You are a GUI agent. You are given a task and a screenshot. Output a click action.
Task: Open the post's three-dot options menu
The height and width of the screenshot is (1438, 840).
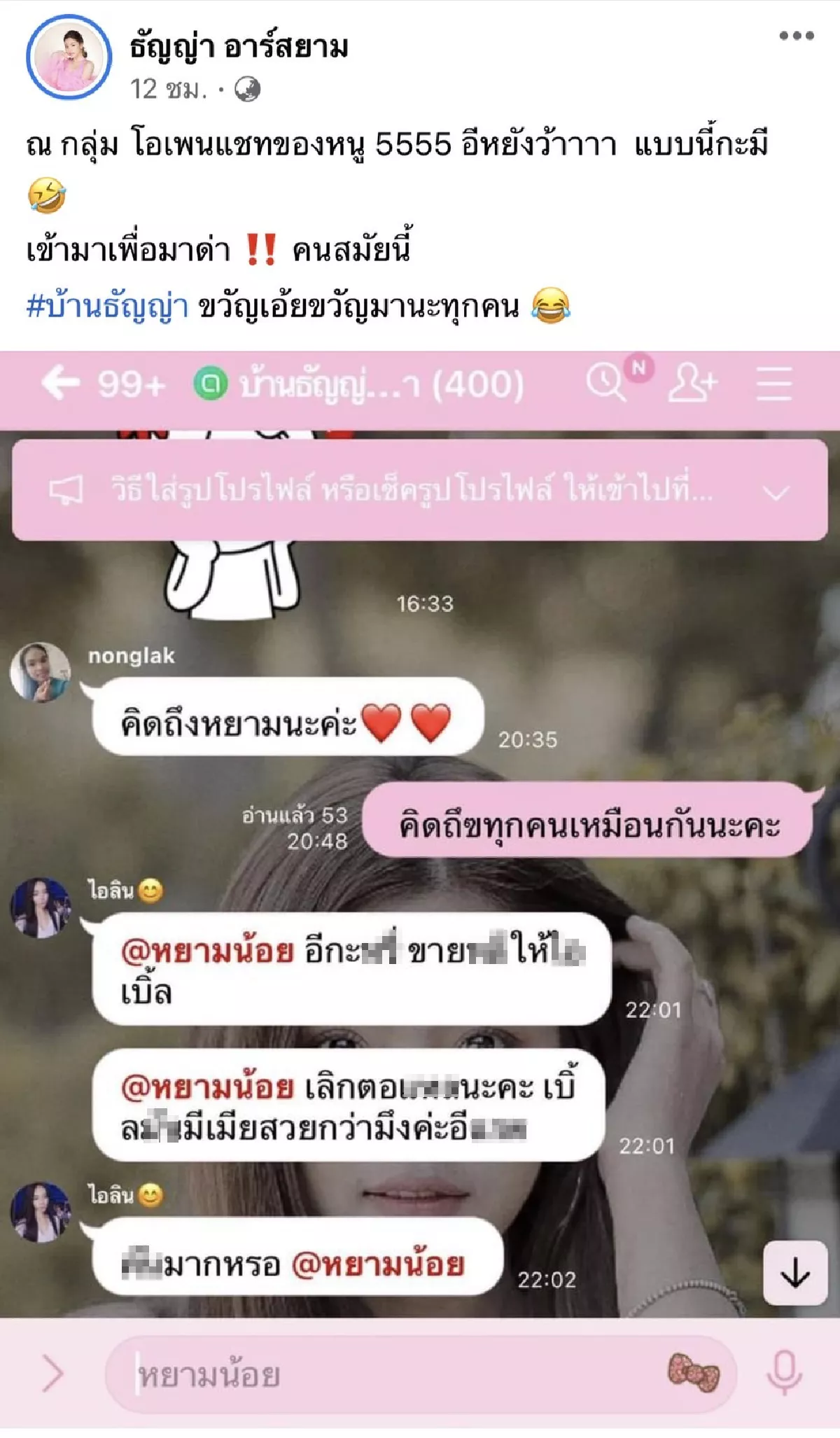pos(797,36)
